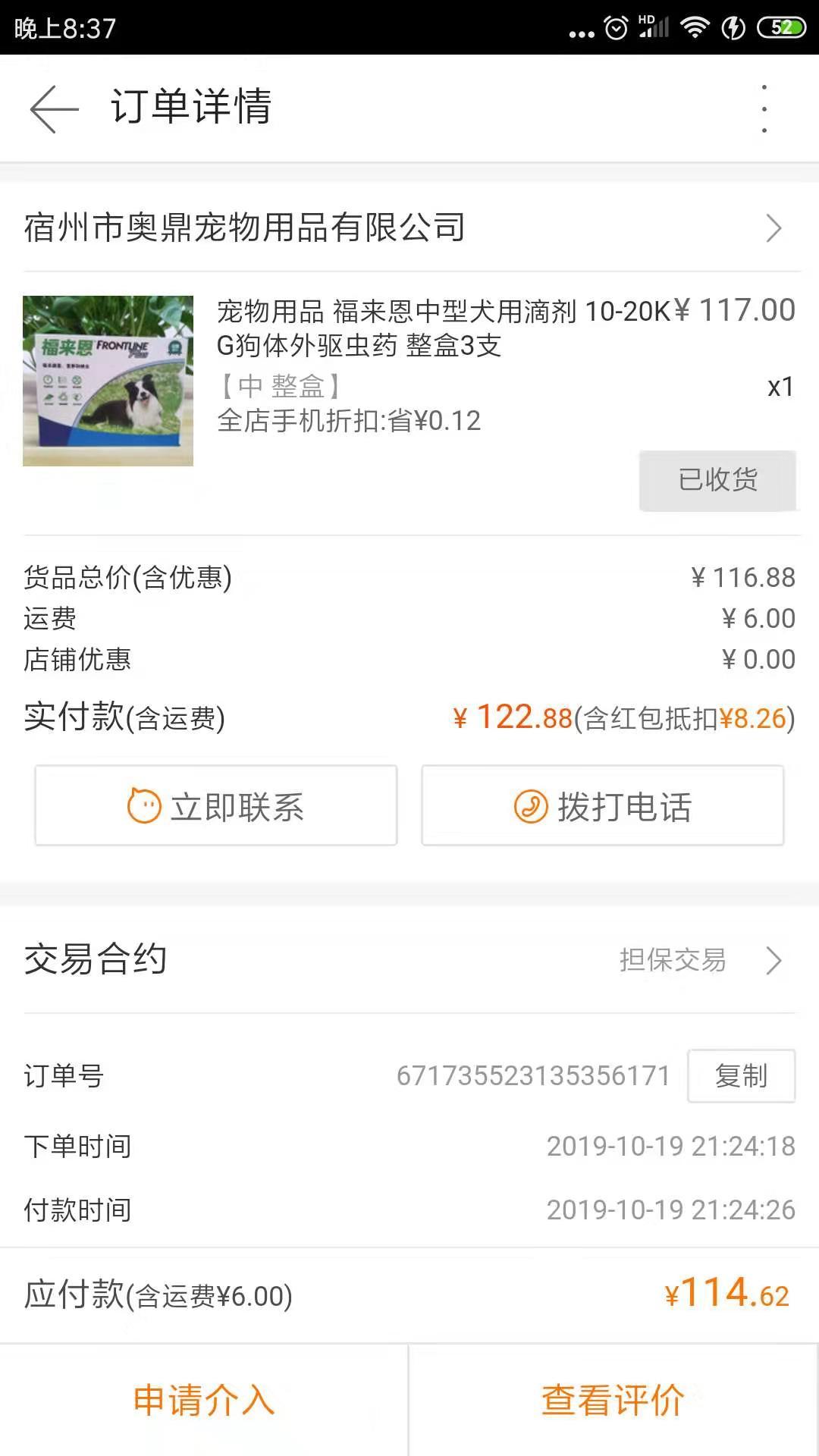Screen dimensions: 819x1456
Task: Tap the 已收货 button
Action: click(x=717, y=480)
